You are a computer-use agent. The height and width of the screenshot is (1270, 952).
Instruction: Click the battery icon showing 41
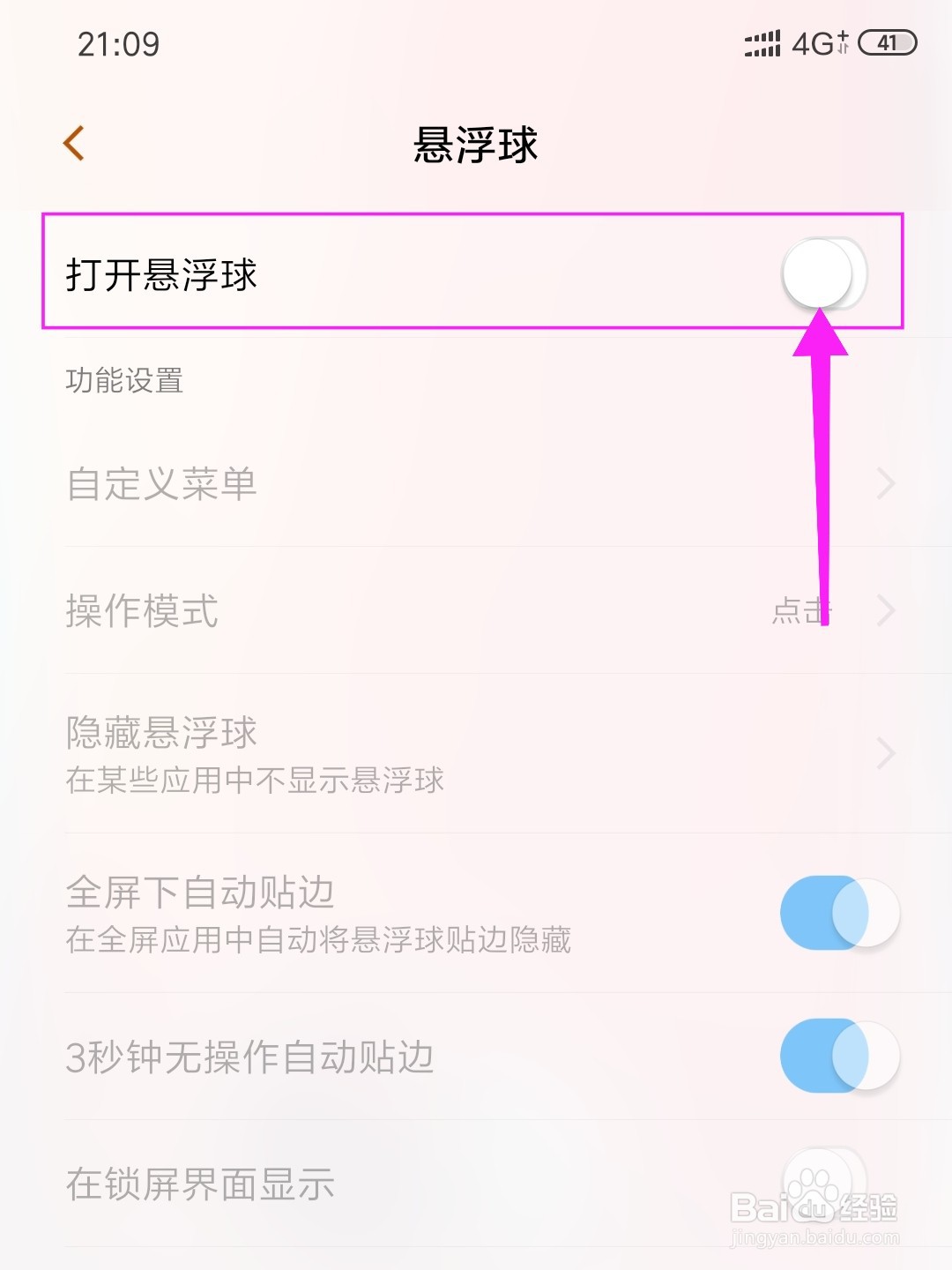pyautogui.click(x=890, y=42)
